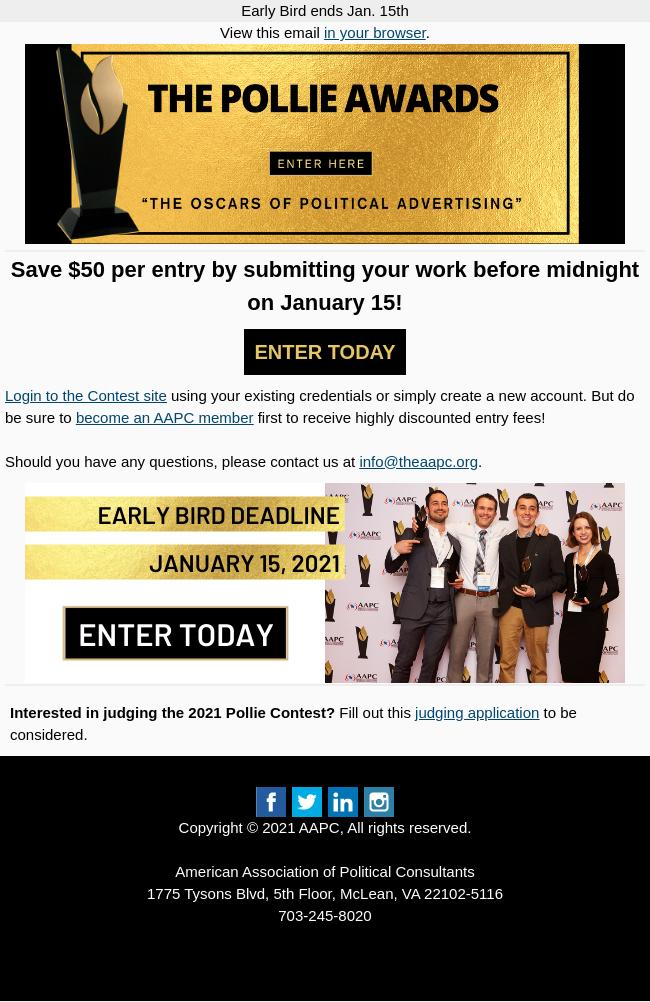Visit the AAPC Facebook page
Viewport: 650px width, 1002px height.
click(x=271, y=802)
